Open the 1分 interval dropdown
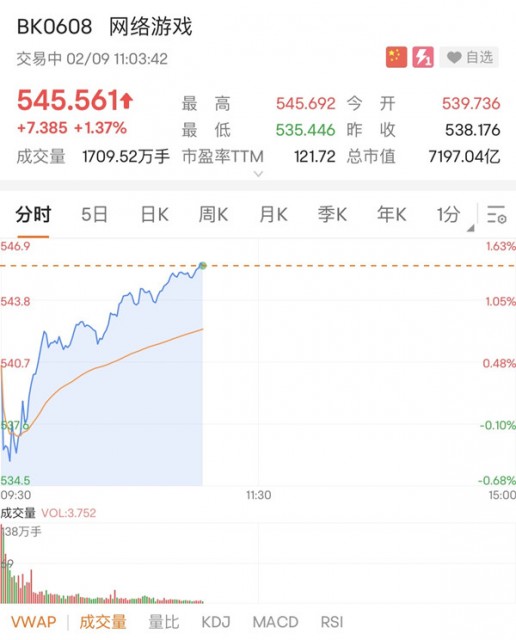The width and height of the screenshot is (516, 640). pyautogui.click(x=449, y=214)
